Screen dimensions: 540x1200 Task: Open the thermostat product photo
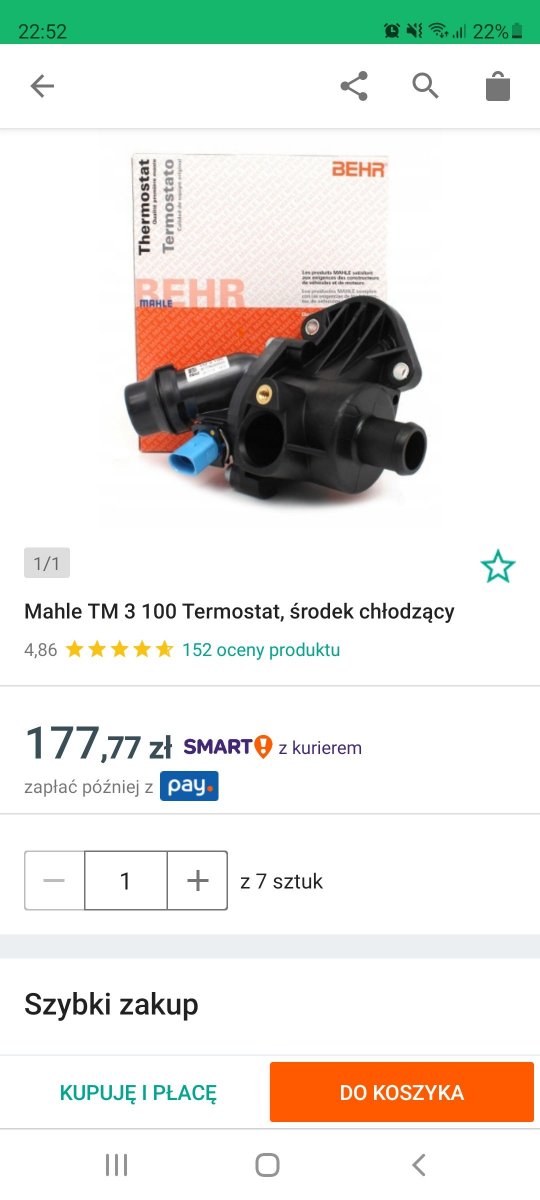click(268, 335)
